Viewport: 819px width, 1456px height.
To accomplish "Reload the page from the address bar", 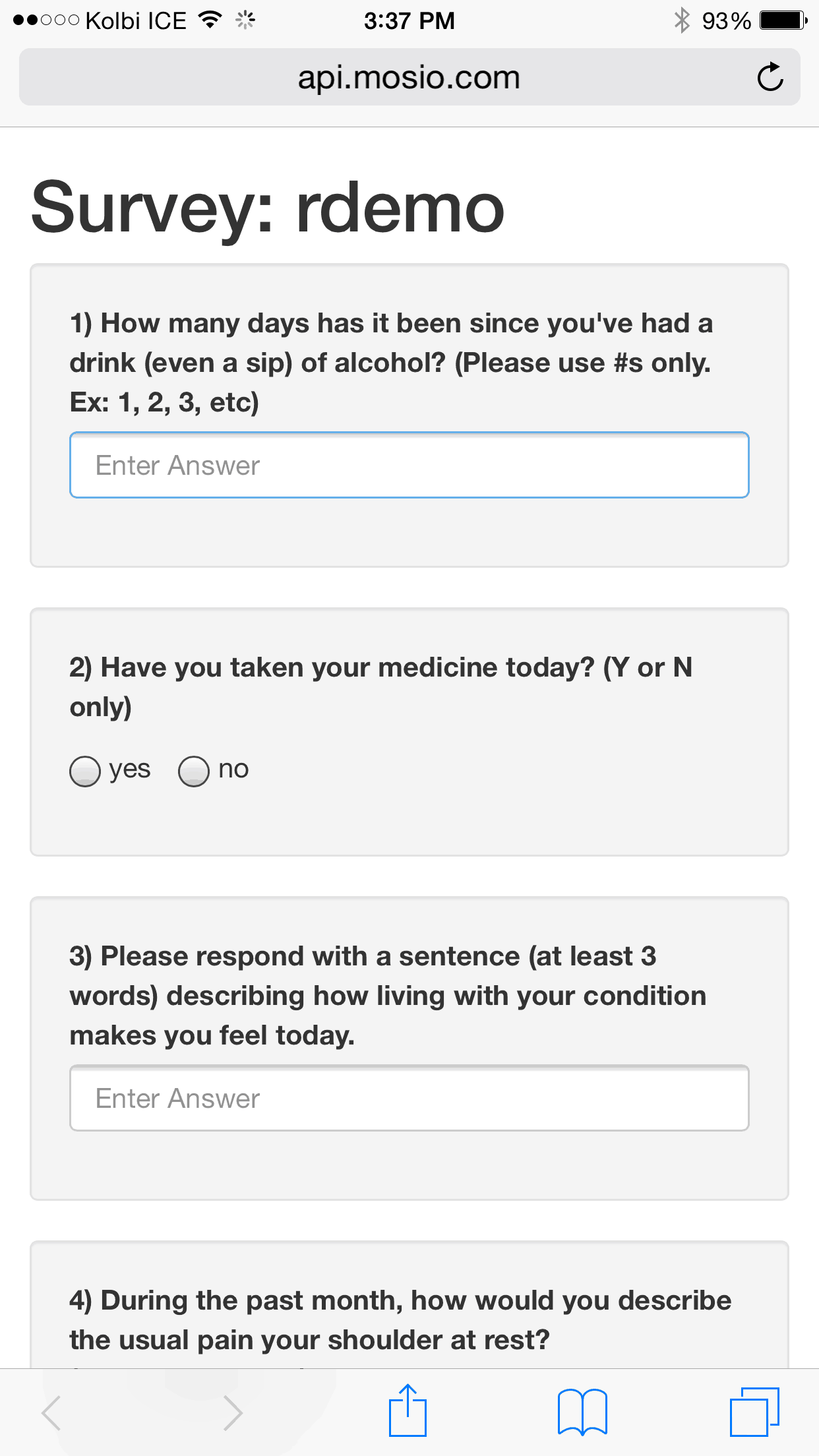I will tap(770, 77).
